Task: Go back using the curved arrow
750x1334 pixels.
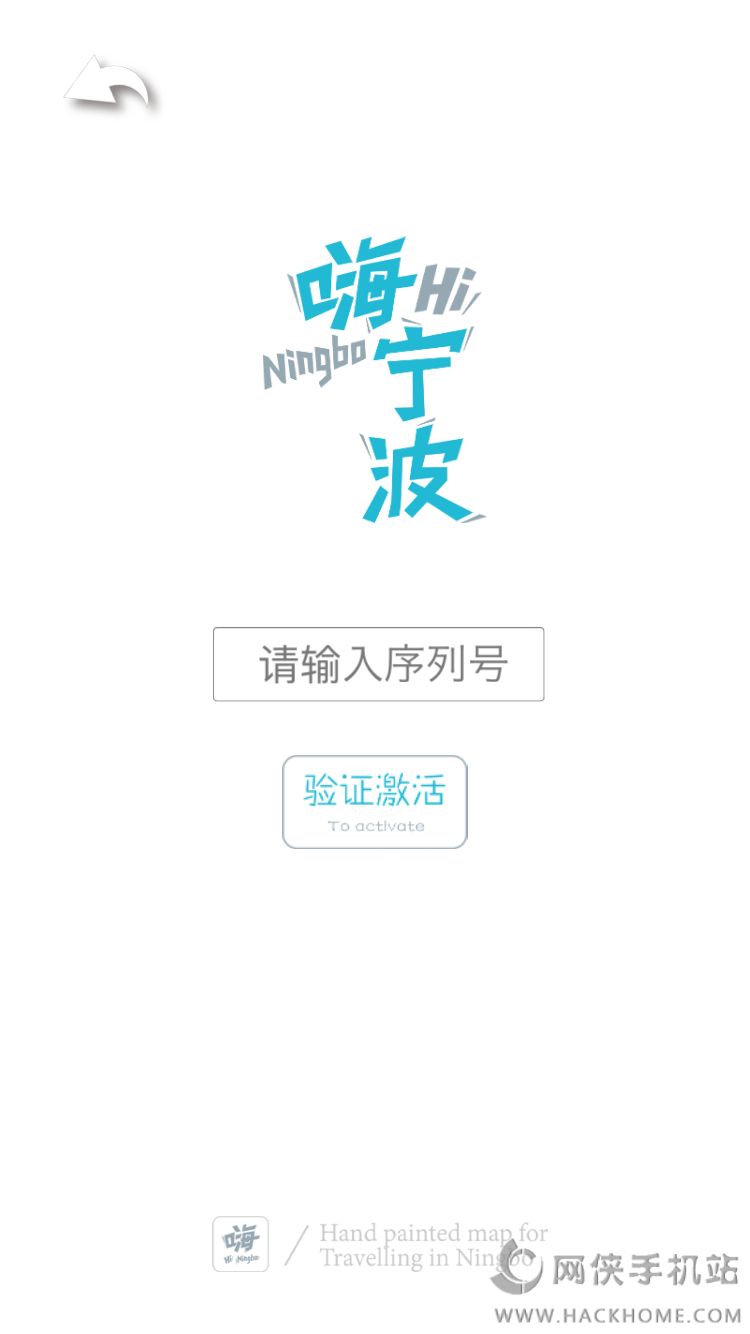Action: [108, 84]
